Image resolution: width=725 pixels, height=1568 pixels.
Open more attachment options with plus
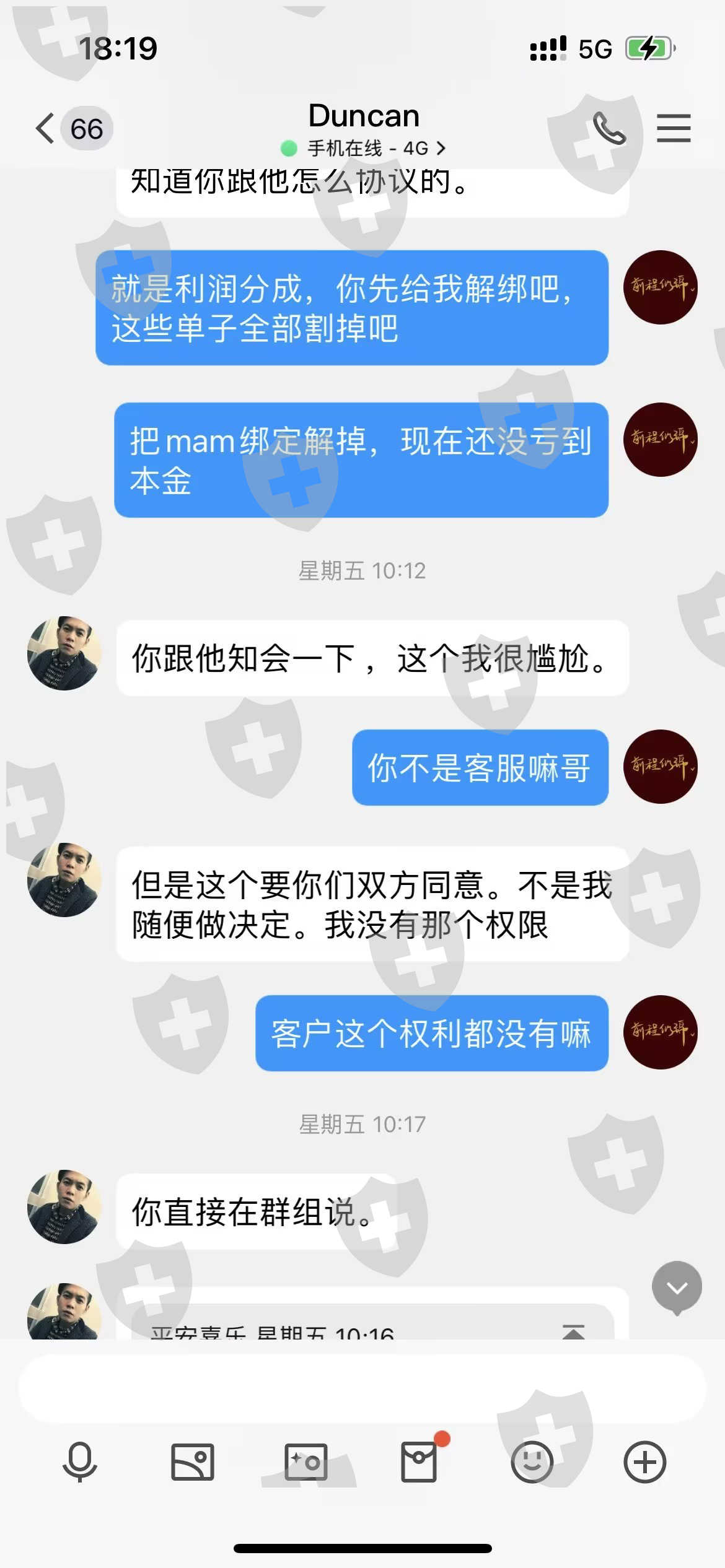click(x=644, y=1462)
